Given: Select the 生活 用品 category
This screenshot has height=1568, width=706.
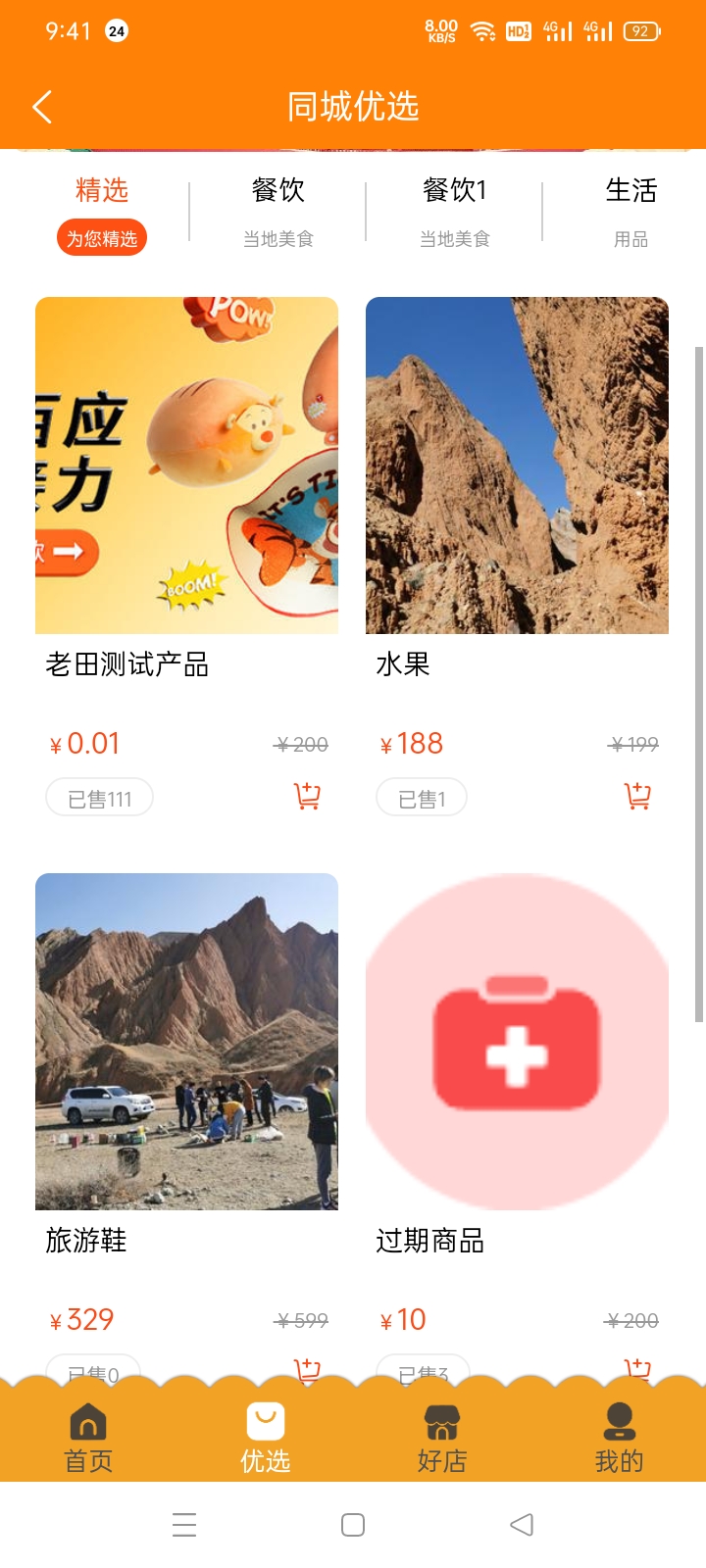Looking at the screenshot, I should (632, 192).
